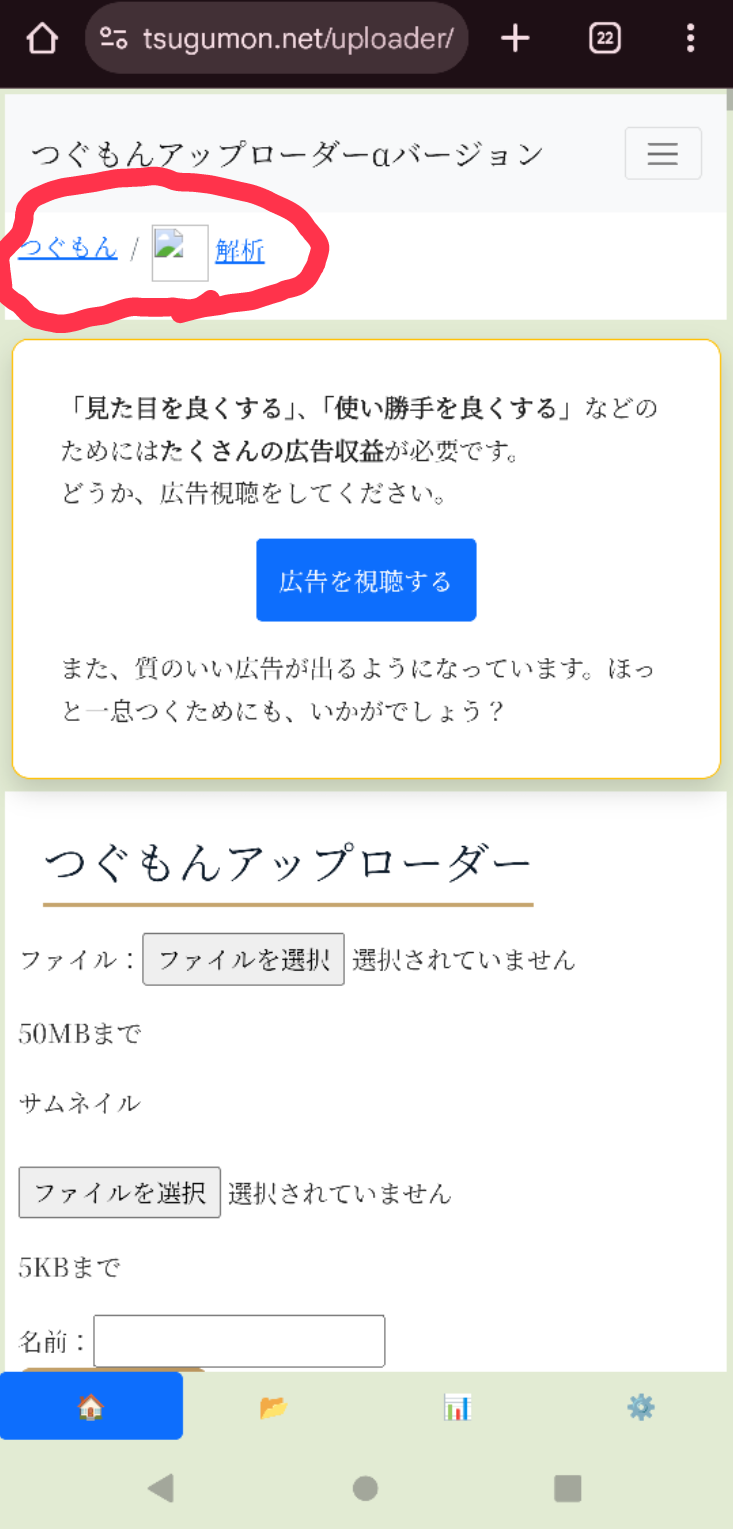Tap the 広告を視聴する button
This screenshot has width=733, height=1529.
366,581
